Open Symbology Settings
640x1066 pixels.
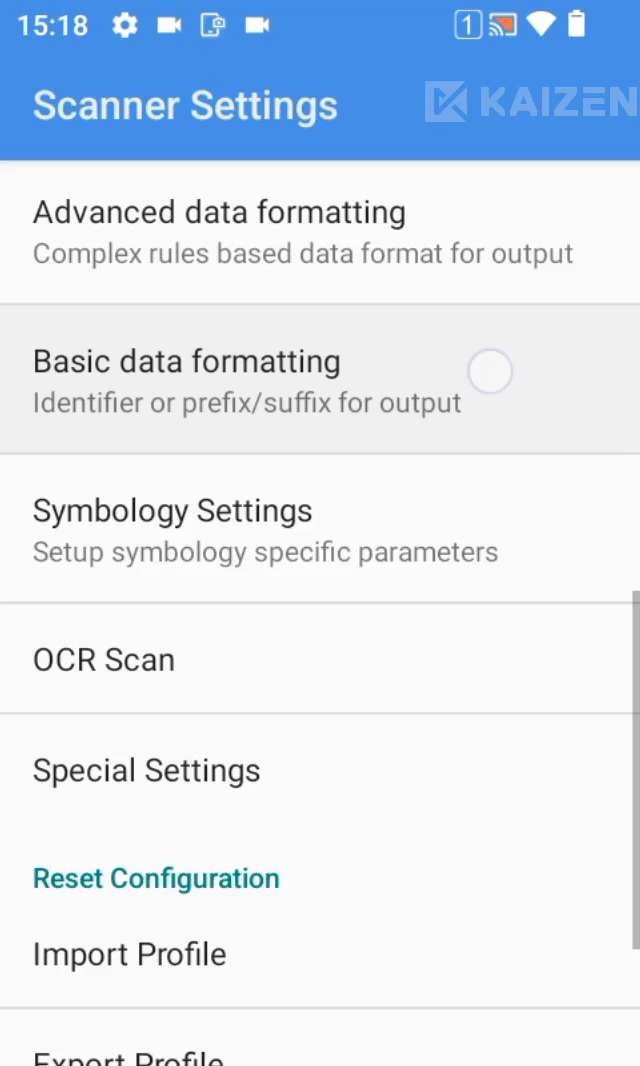click(x=320, y=528)
